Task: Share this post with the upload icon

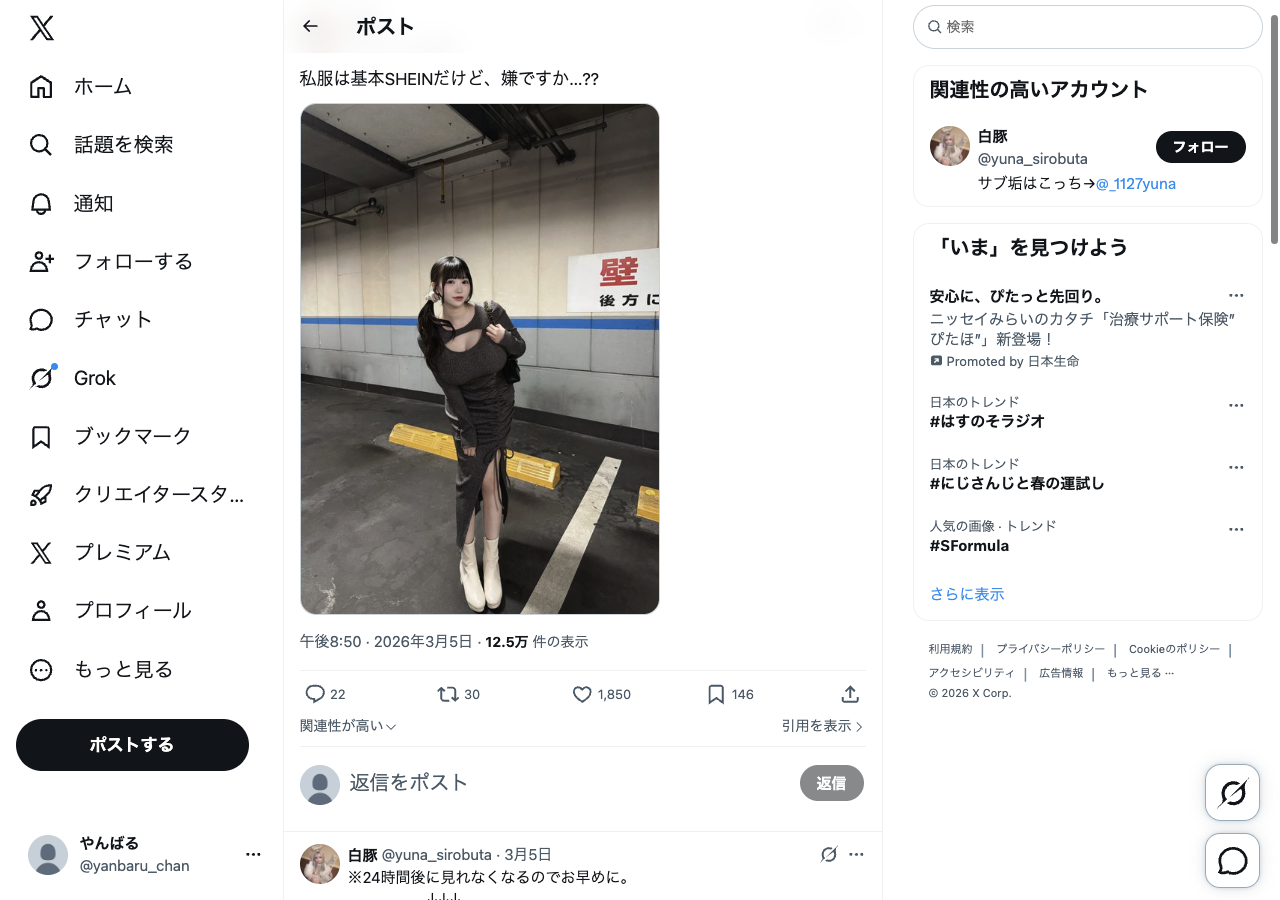Action: (850, 694)
